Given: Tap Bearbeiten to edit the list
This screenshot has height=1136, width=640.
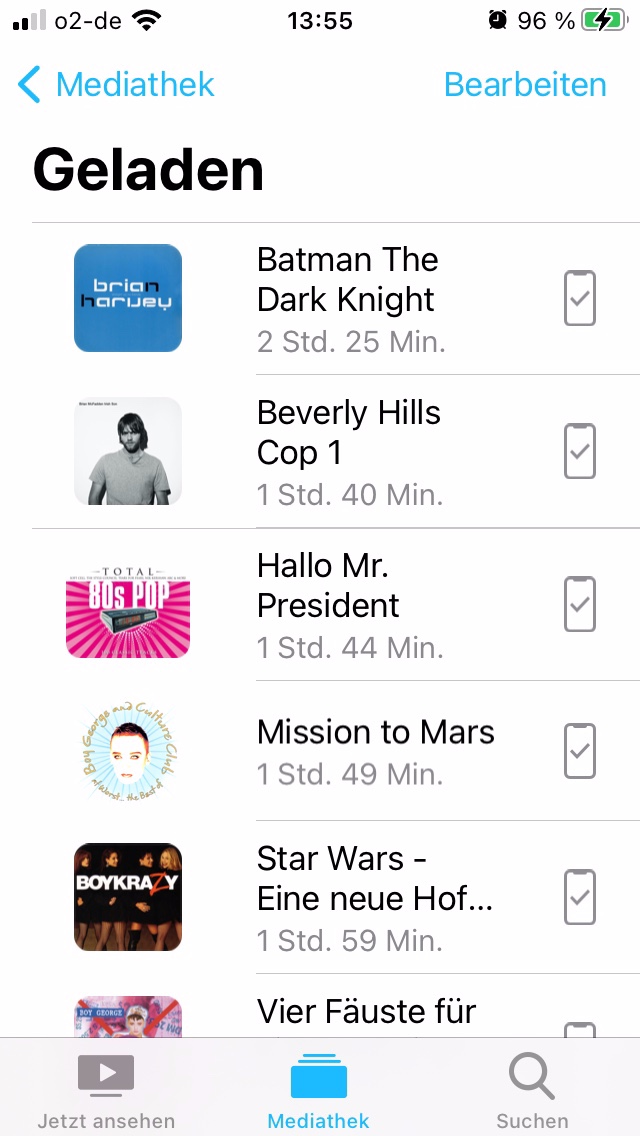Looking at the screenshot, I should 524,85.
